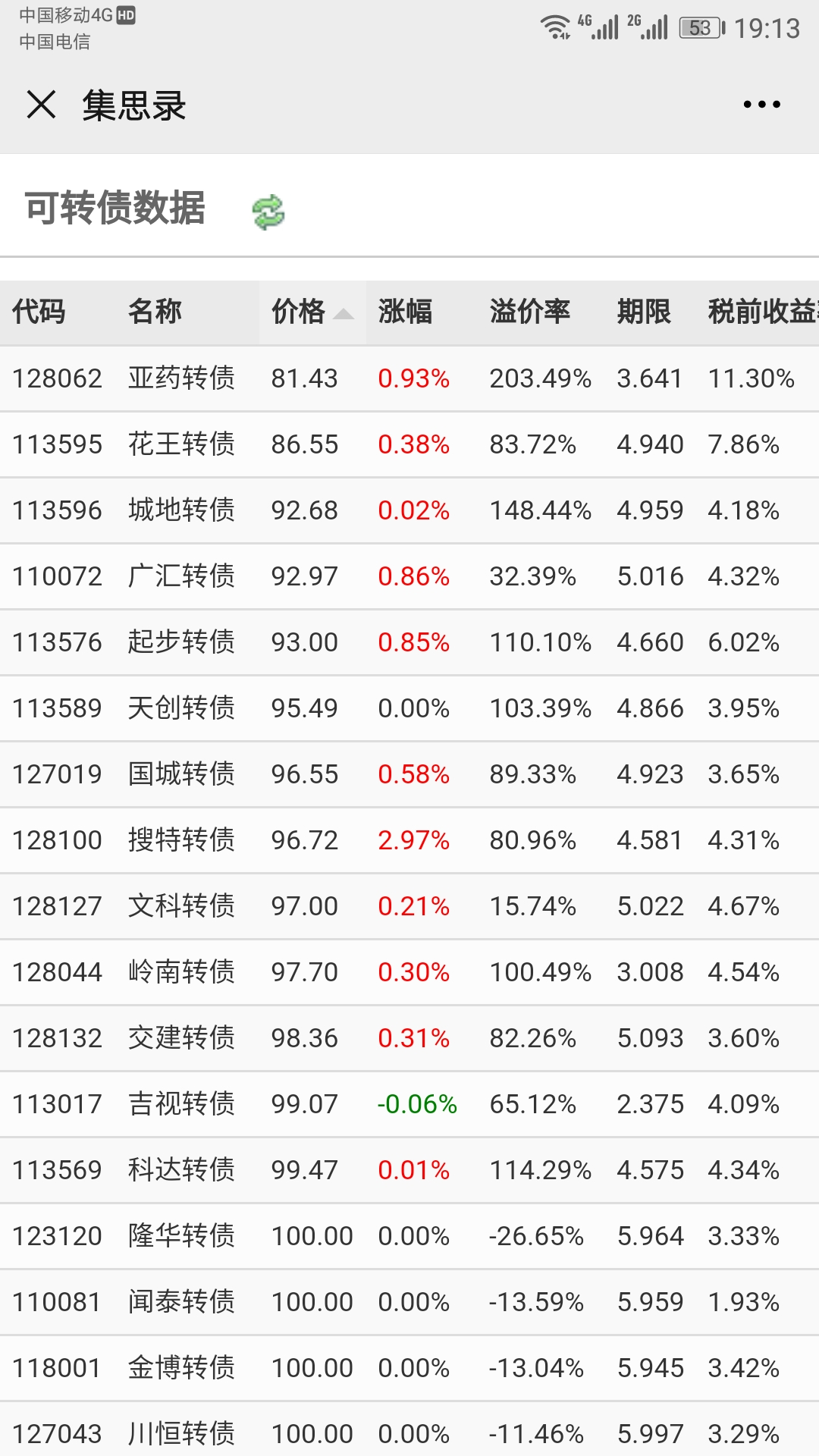Viewport: 819px width, 1456px height.
Task: Sort table by 涨幅 column
Action: (x=405, y=312)
